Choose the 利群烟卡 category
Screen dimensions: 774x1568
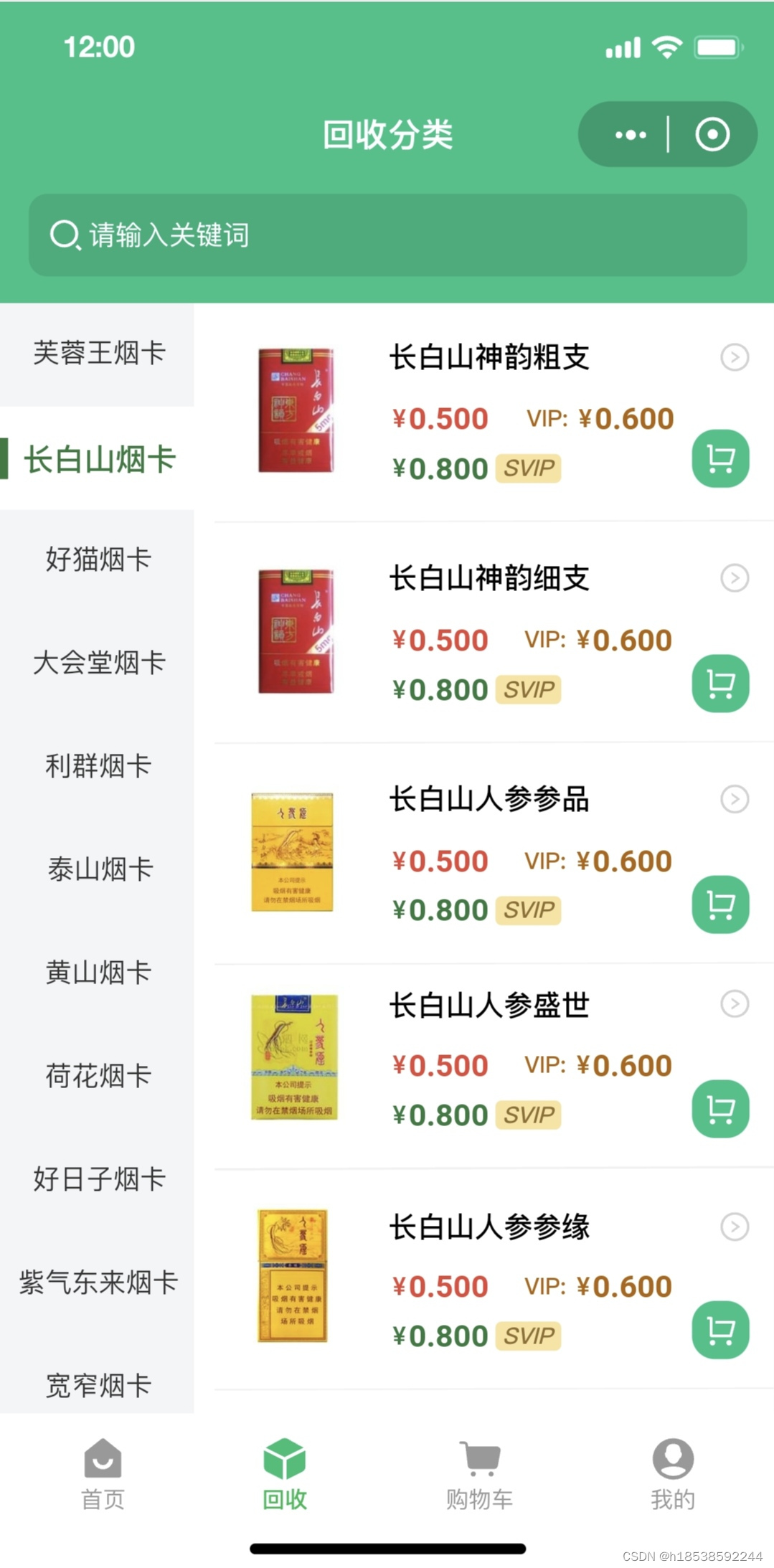pos(98,767)
